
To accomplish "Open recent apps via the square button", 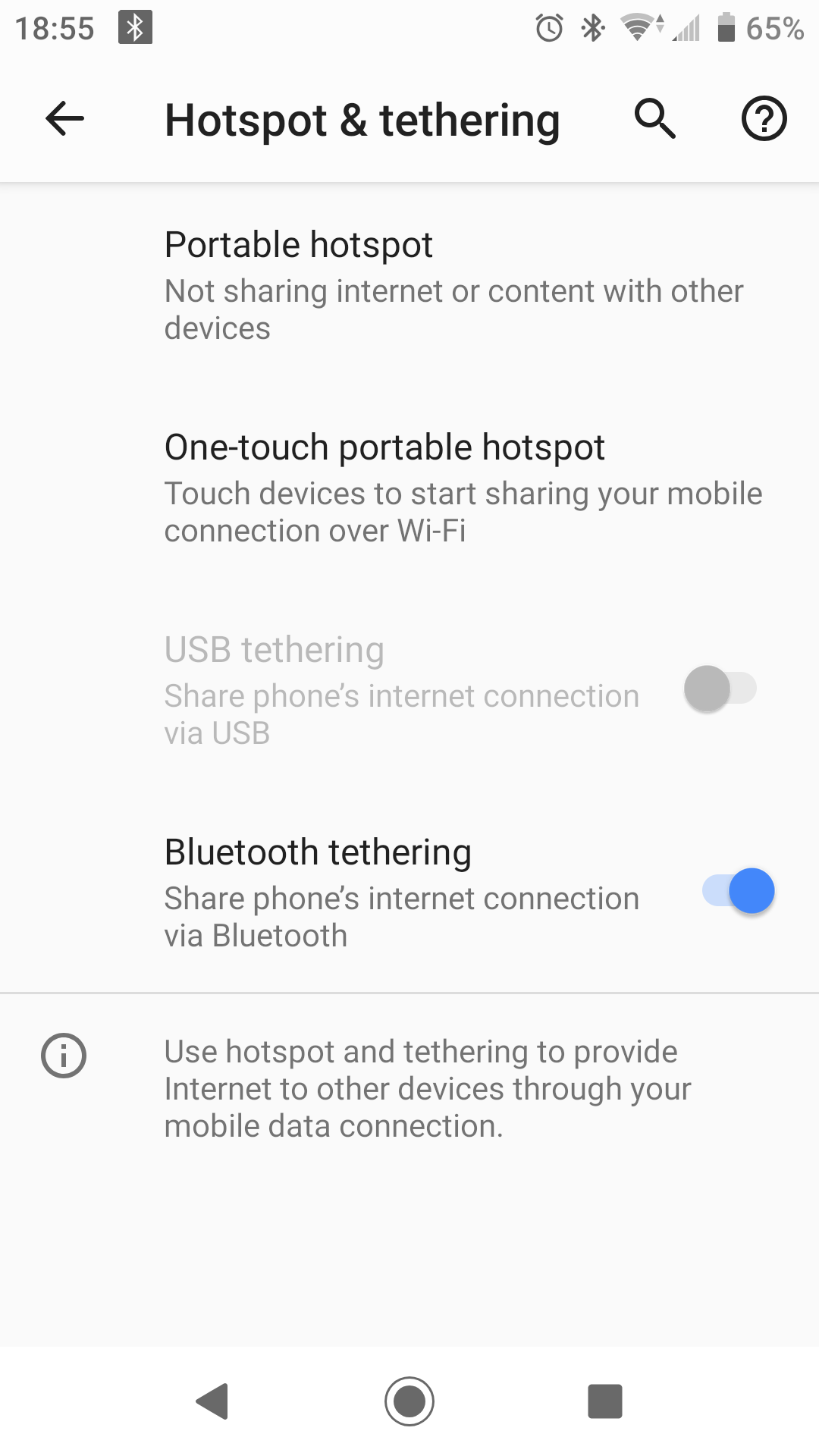I will click(604, 1401).
